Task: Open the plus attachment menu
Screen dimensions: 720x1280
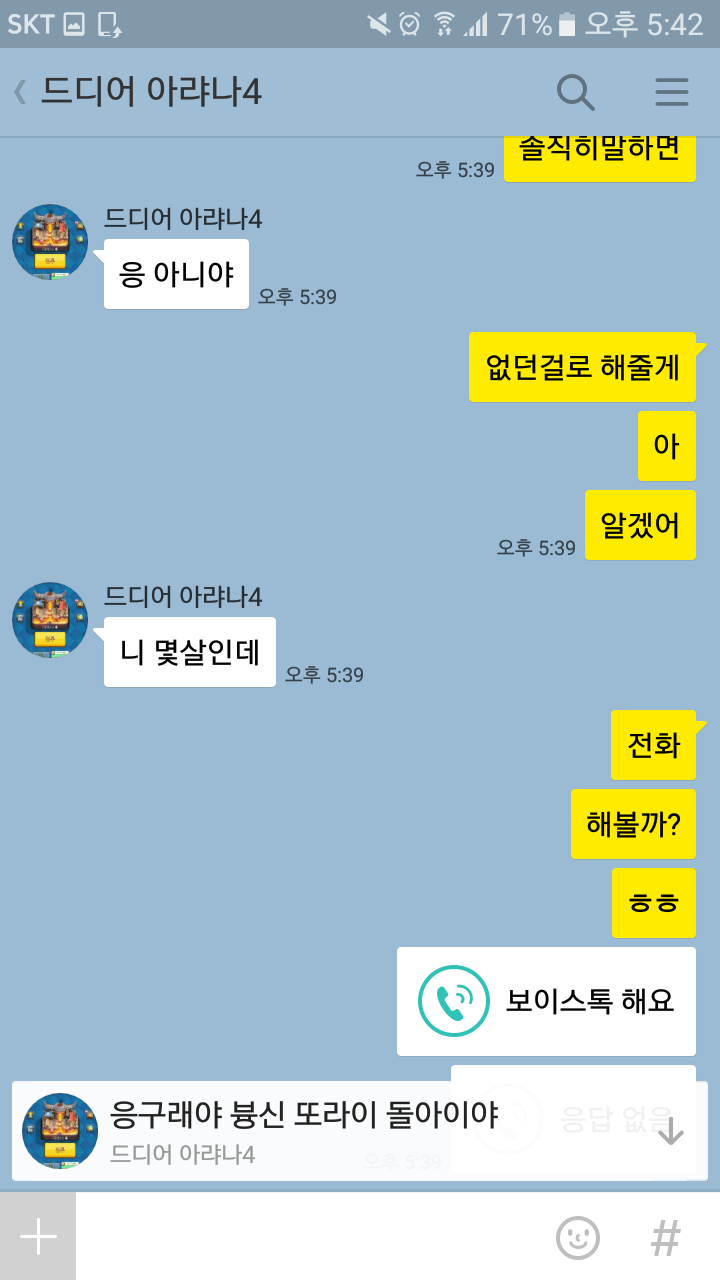Action: pyautogui.click(x=38, y=1237)
